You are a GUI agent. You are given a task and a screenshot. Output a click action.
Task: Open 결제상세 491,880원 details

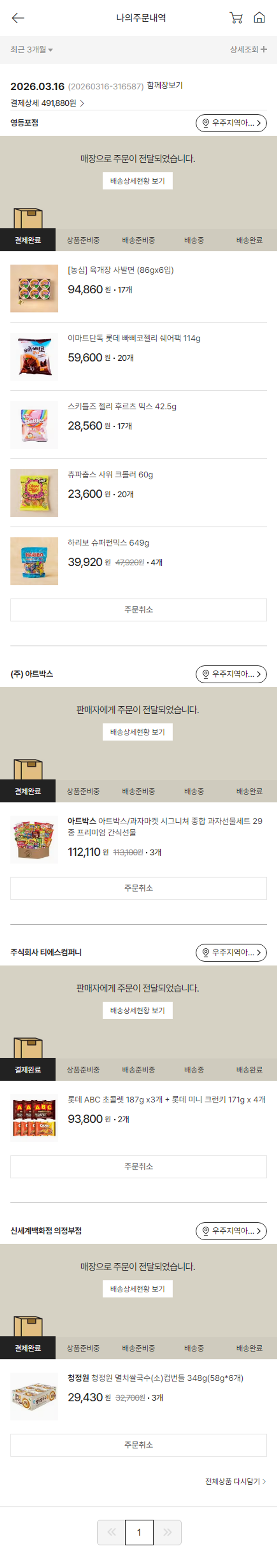[47, 103]
